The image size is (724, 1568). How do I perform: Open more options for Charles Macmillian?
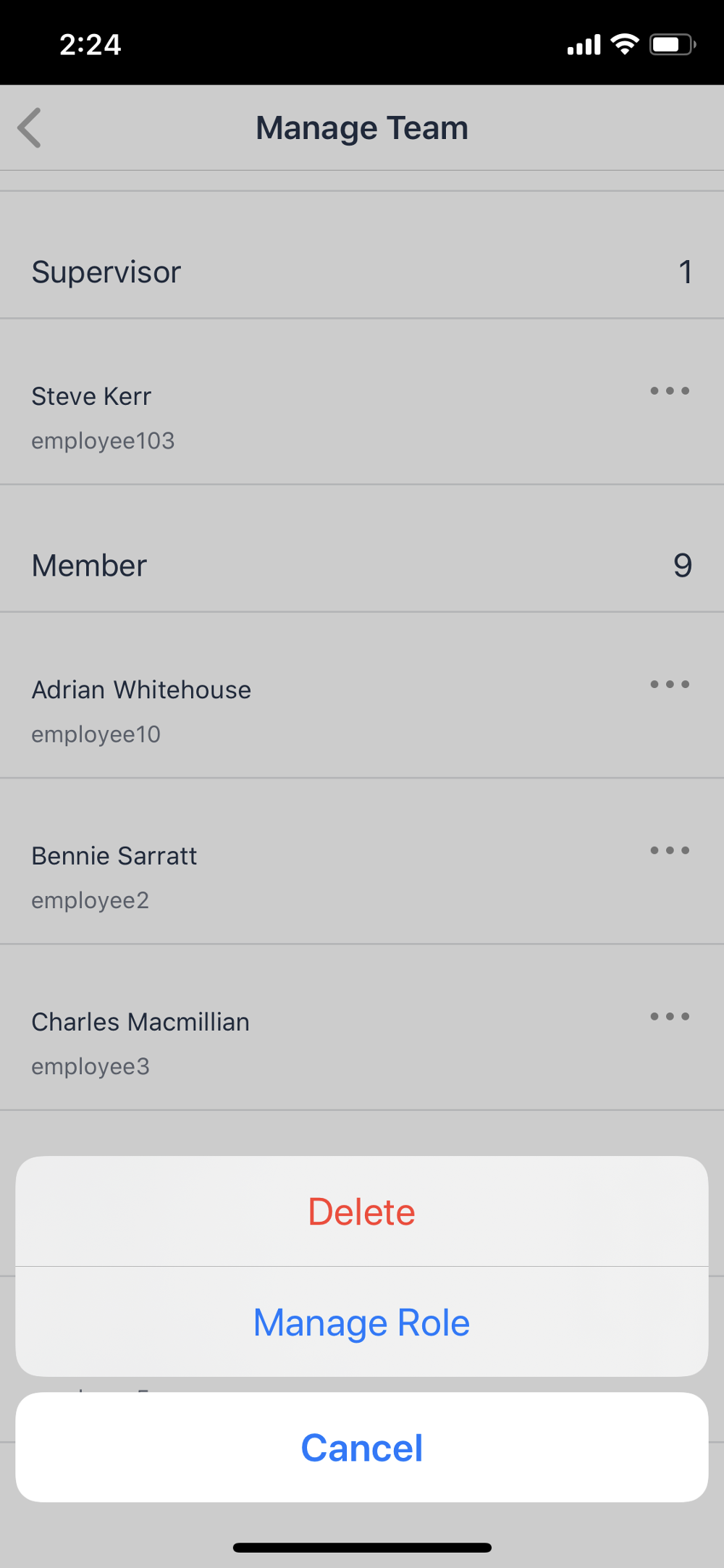coord(669,1016)
